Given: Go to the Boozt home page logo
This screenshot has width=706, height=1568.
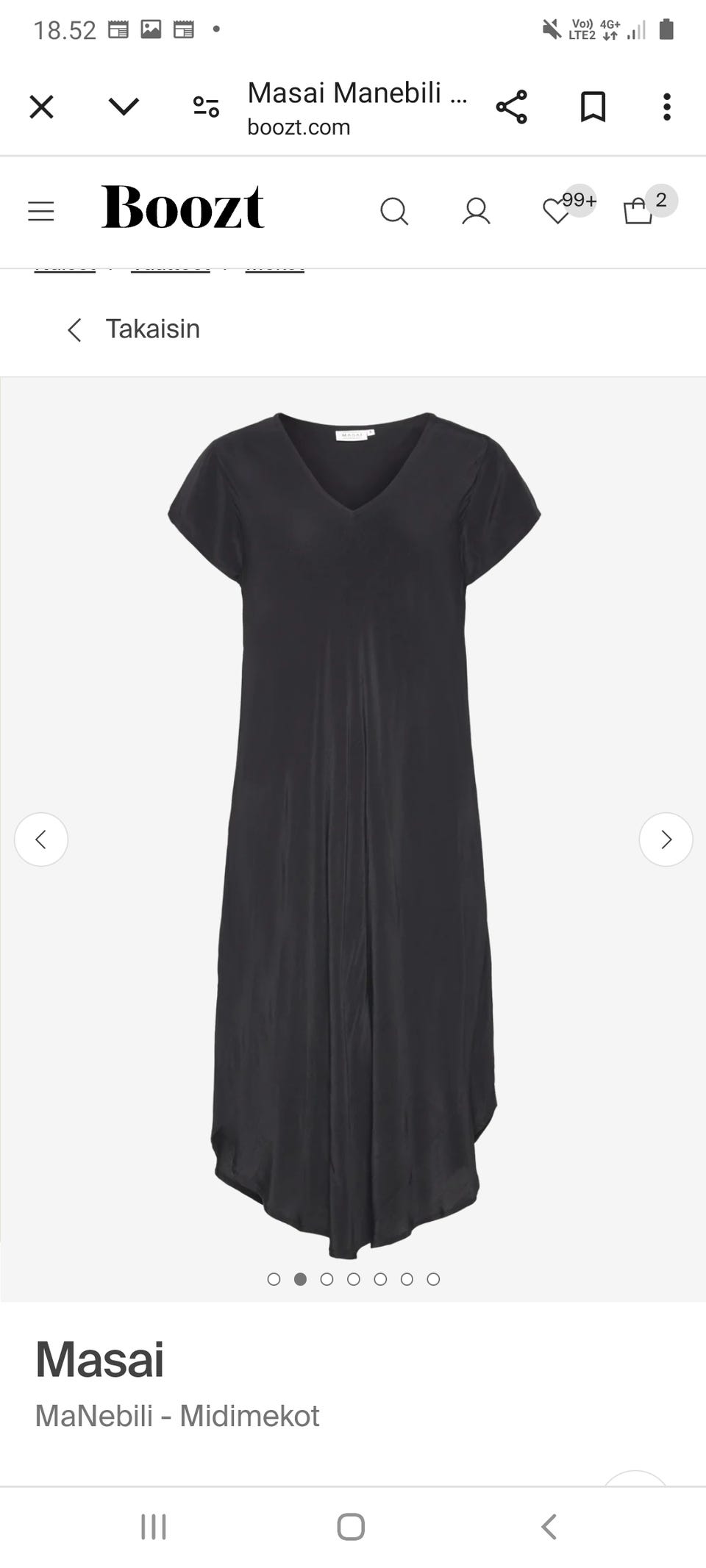Looking at the screenshot, I should pos(182,207).
